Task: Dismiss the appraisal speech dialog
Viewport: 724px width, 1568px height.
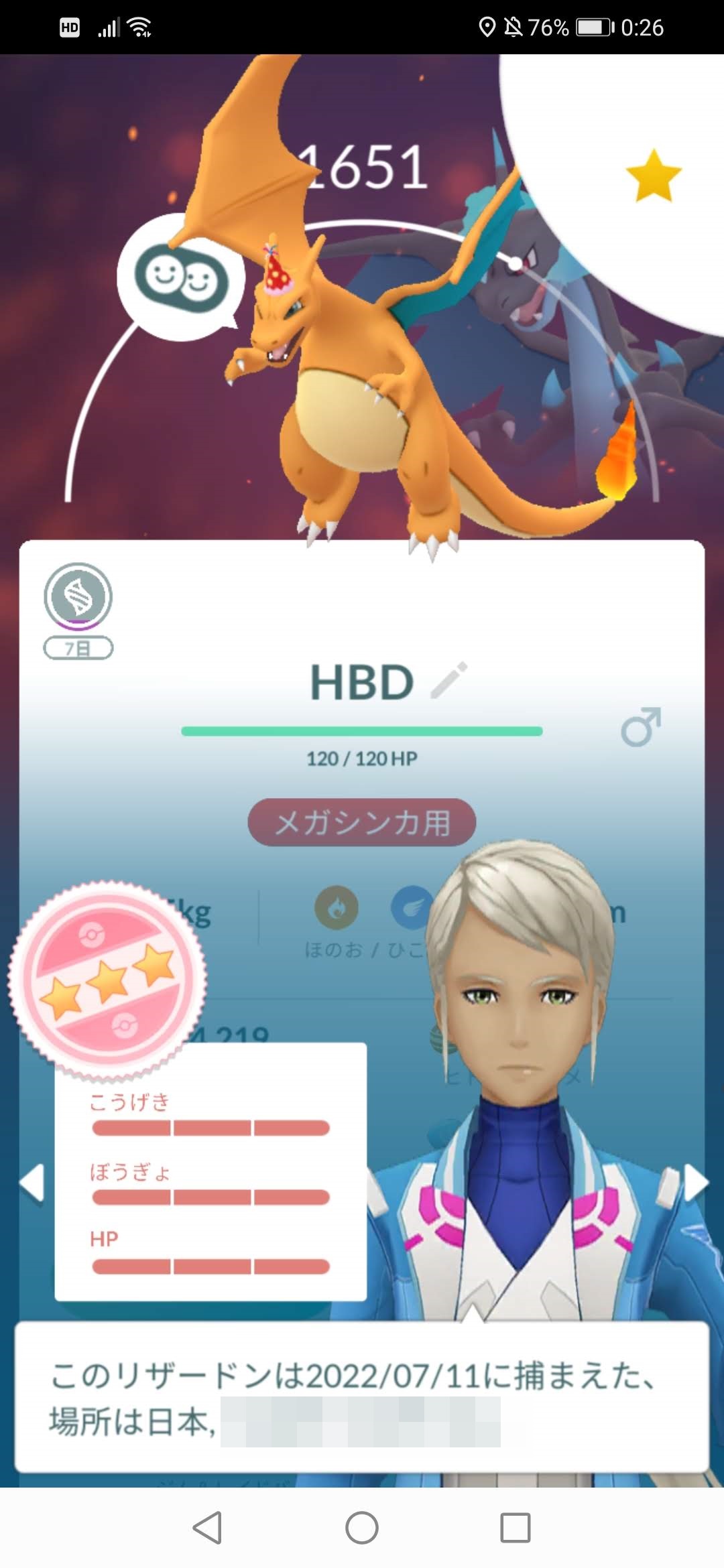Action: 362,1397
